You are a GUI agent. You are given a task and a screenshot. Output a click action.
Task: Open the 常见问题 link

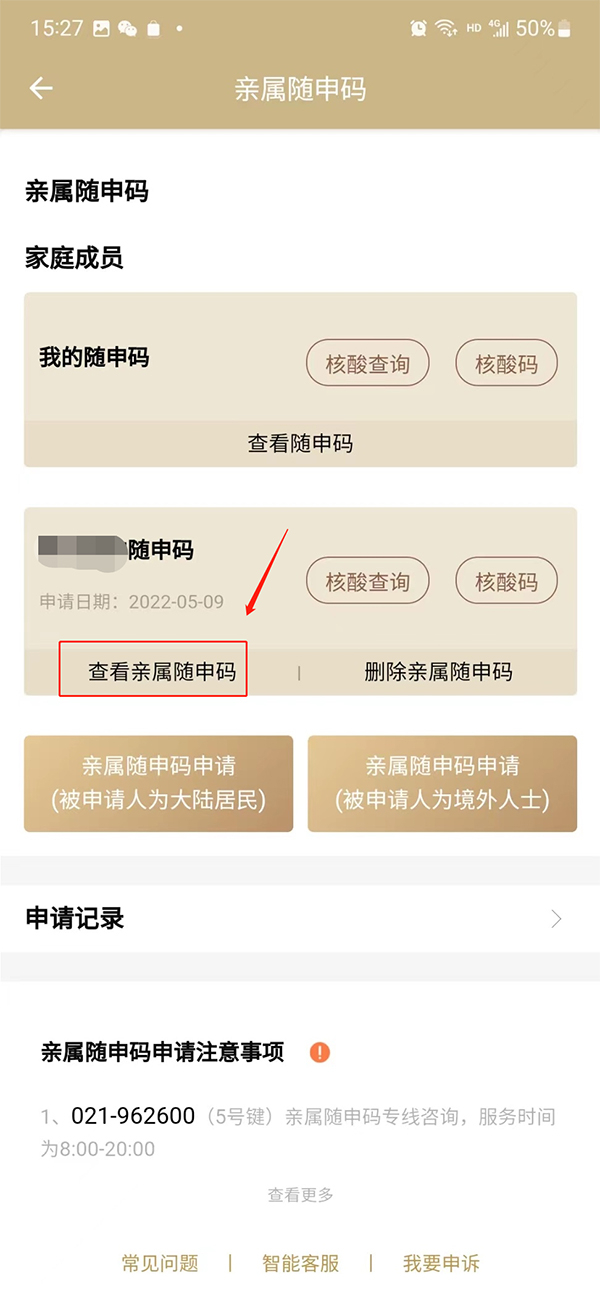[160, 1263]
